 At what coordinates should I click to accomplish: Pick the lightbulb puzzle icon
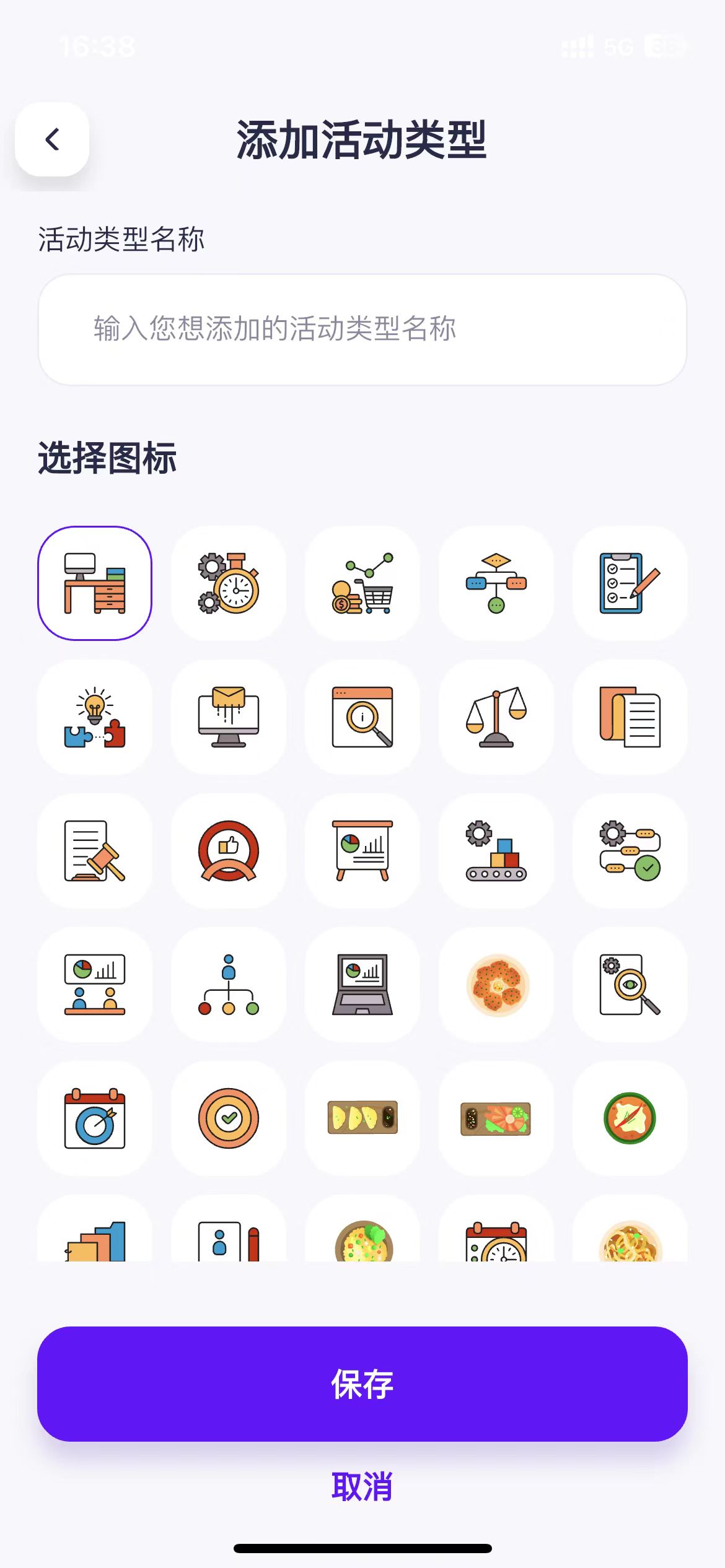(95, 716)
